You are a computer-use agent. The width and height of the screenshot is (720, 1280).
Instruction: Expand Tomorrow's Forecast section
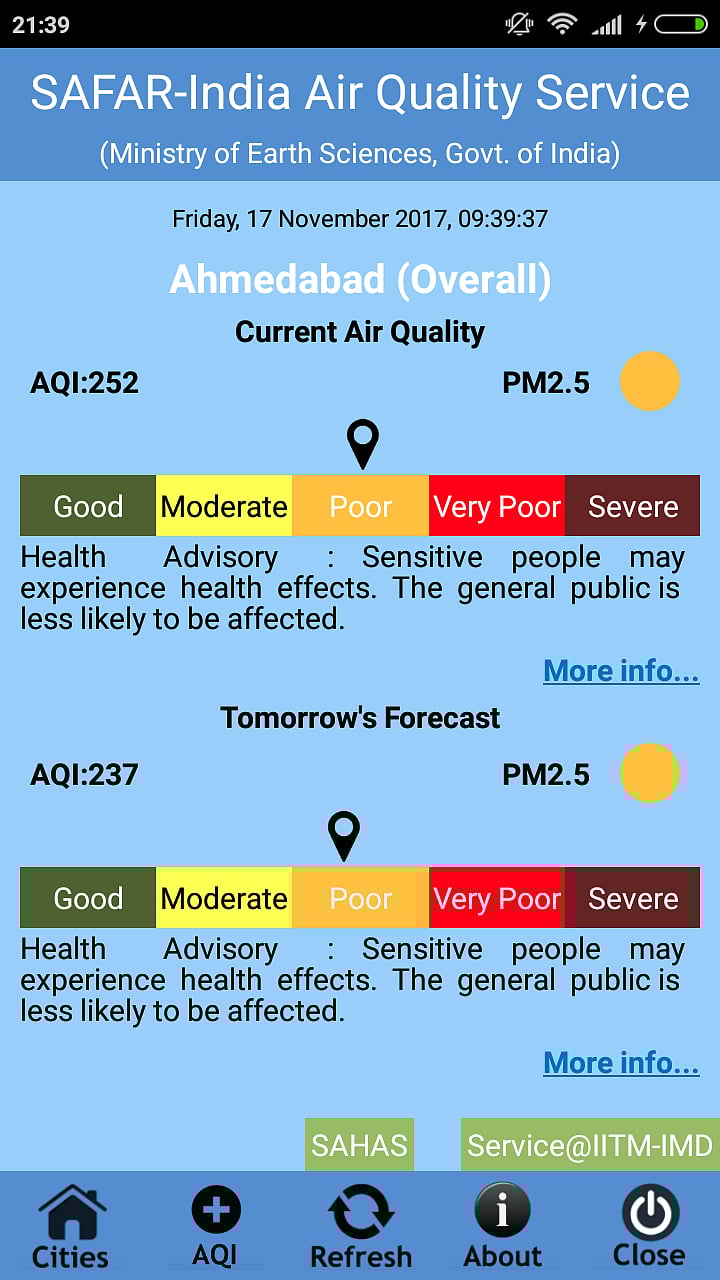[360, 717]
